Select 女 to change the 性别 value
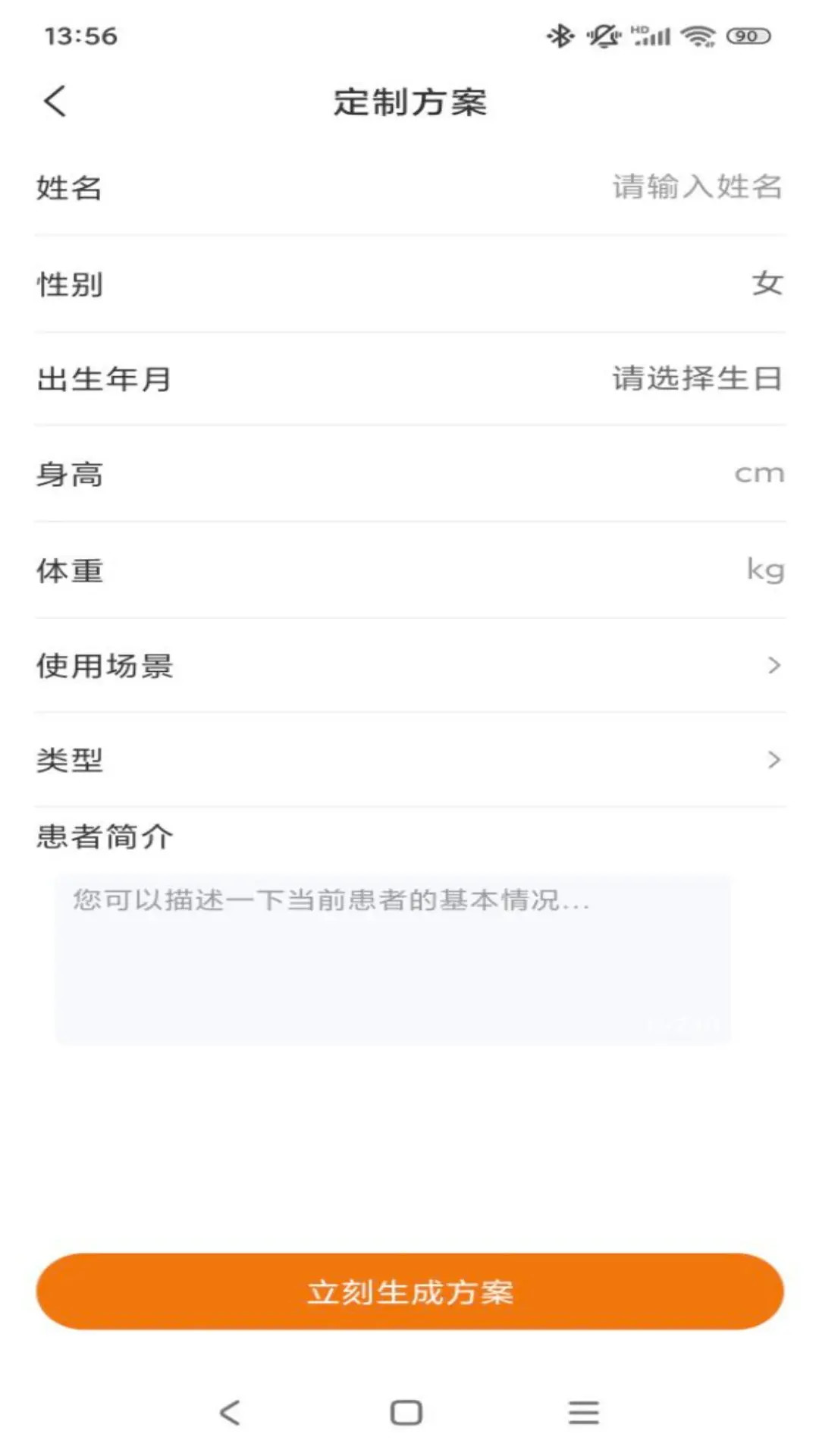This screenshot has width=819, height=1456. [x=766, y=284]
